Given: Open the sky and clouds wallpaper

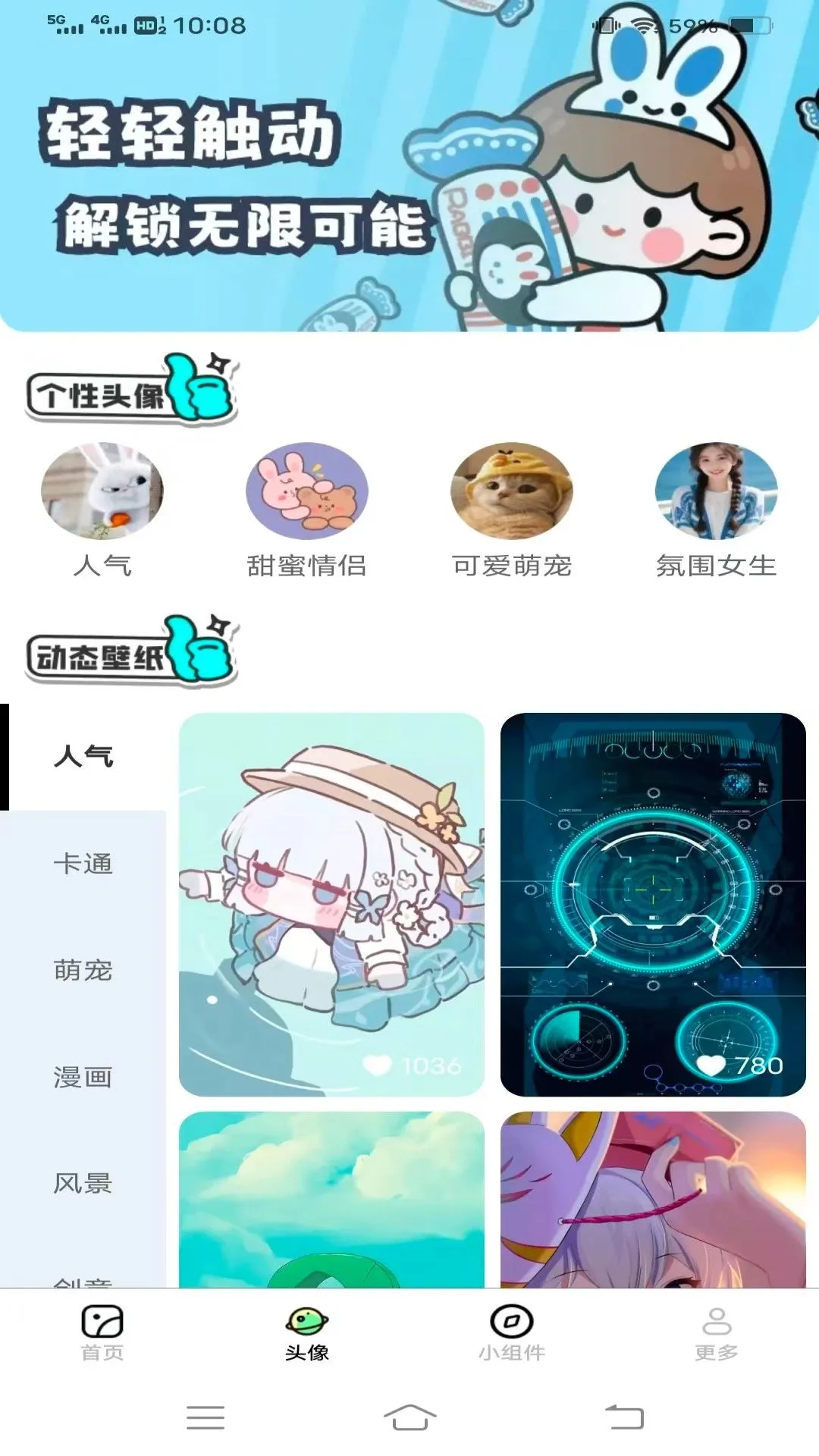Looking at the screenshot, I should [x=331, y=1200].
